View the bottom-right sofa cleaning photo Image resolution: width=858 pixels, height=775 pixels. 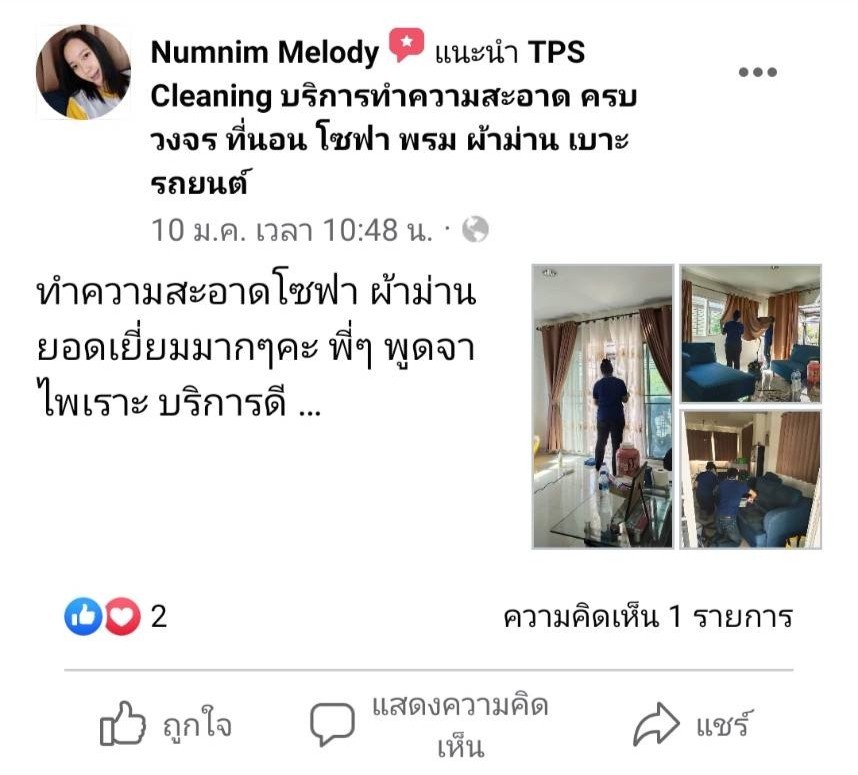coord(750,478)
